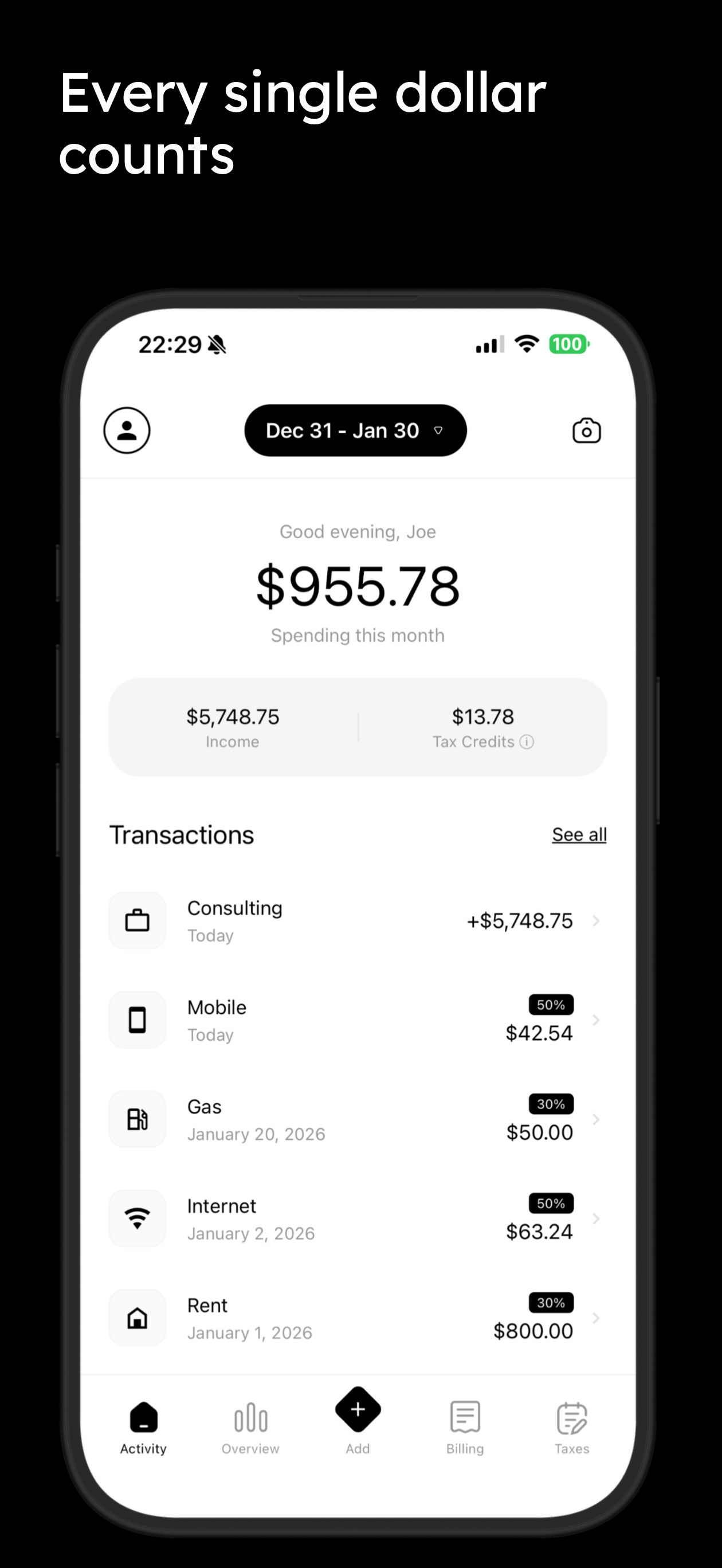Click the camera scan icon
The width and height of the screenshot is (722, 1568).
(587, 430)
